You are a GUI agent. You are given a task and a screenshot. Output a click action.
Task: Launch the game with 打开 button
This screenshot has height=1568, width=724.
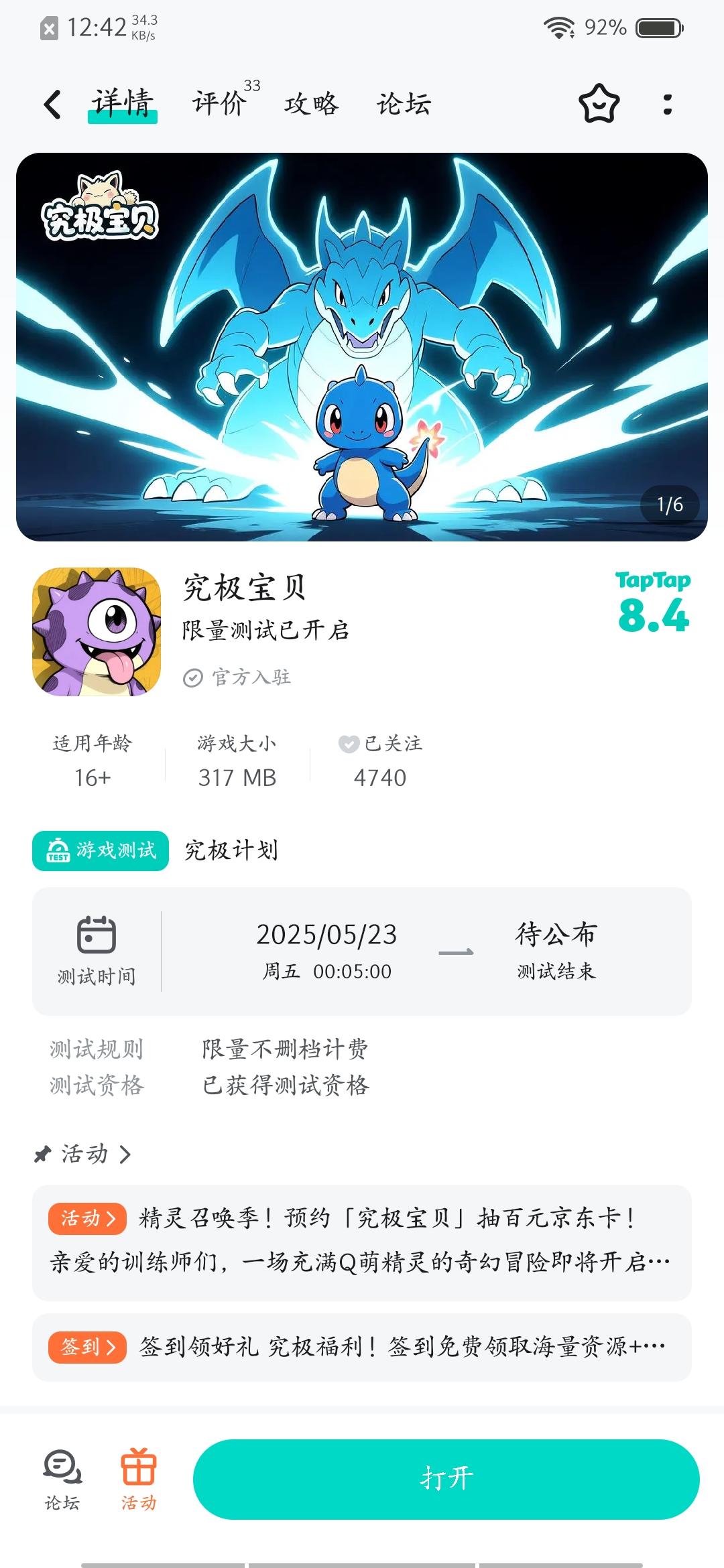(446, 1479)
